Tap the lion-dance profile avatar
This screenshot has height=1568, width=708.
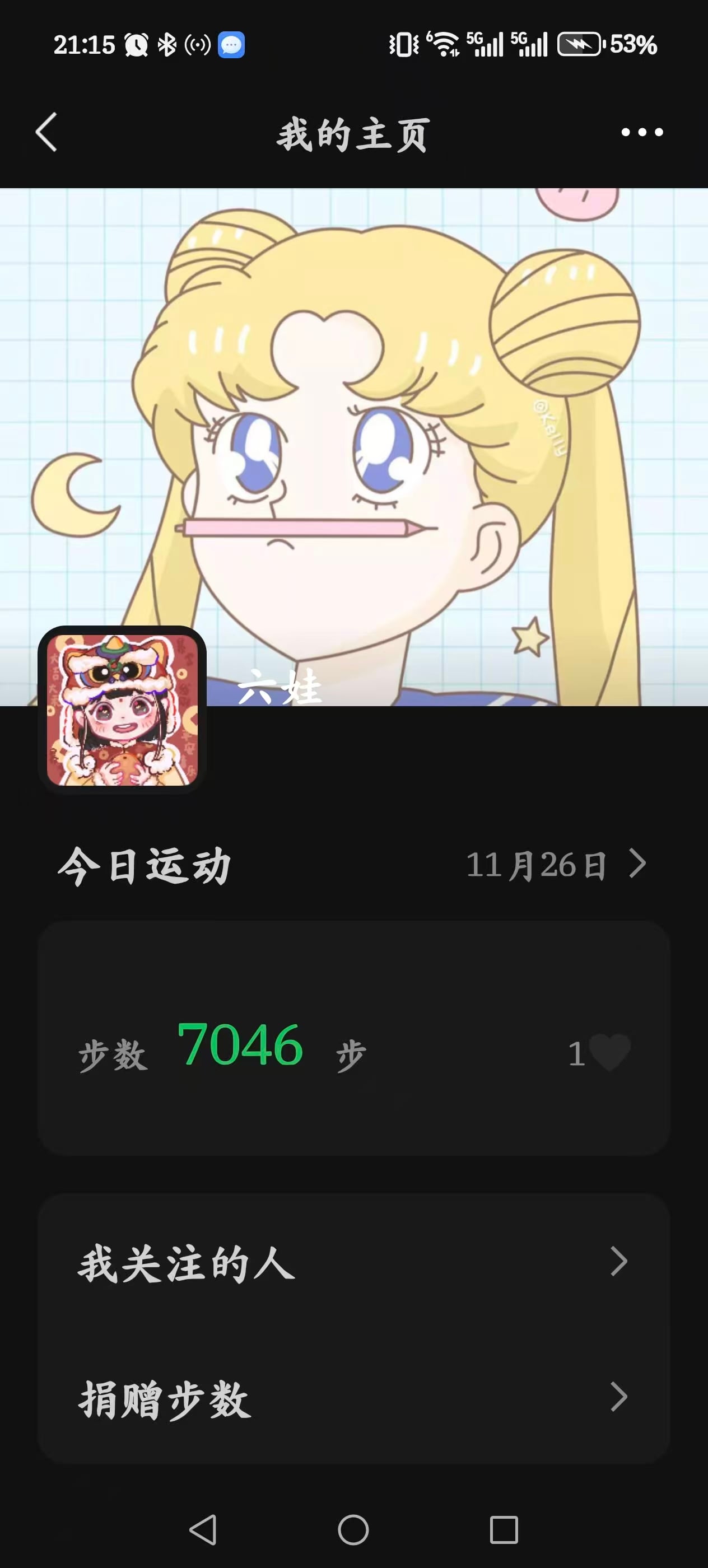122,710
